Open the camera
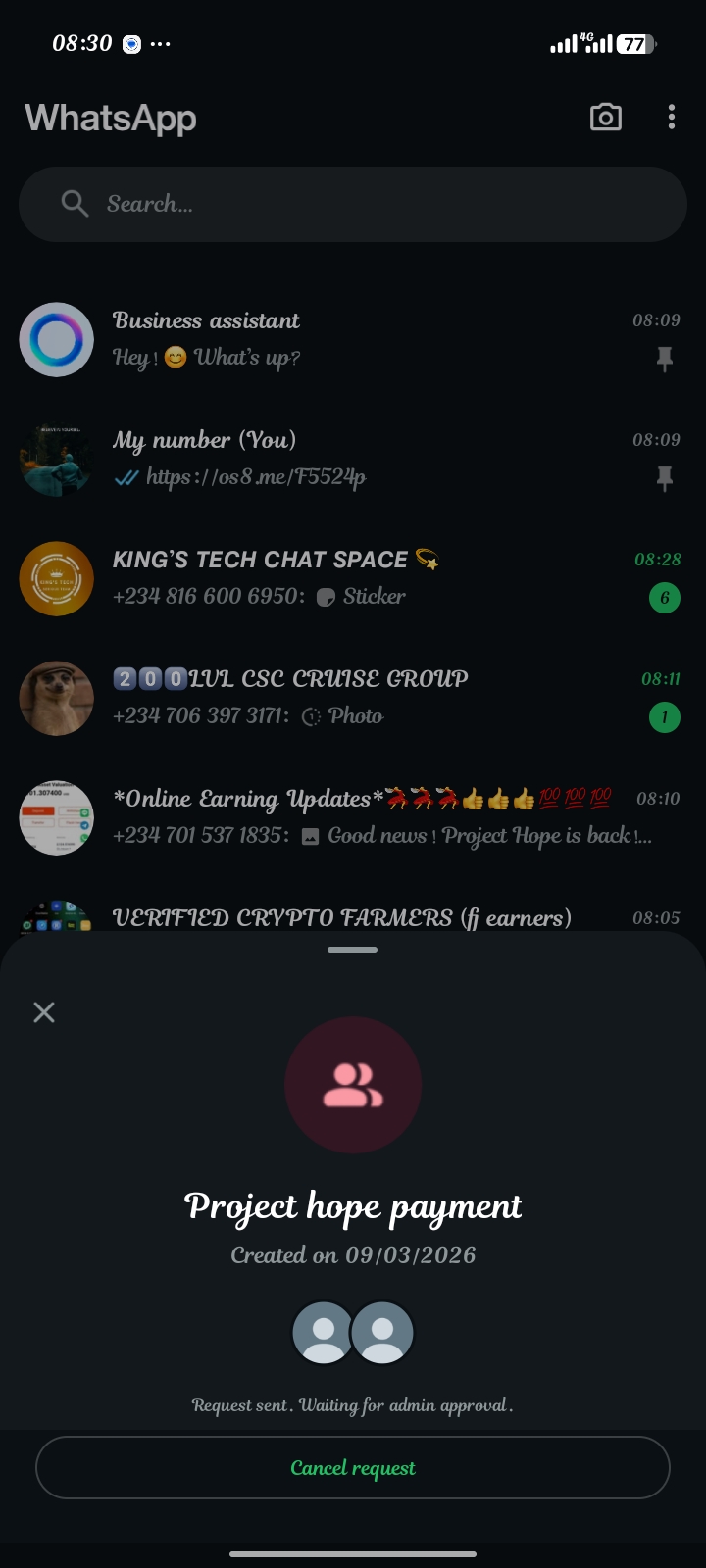Screen dimensions: 706x1568 click(605, 118)
